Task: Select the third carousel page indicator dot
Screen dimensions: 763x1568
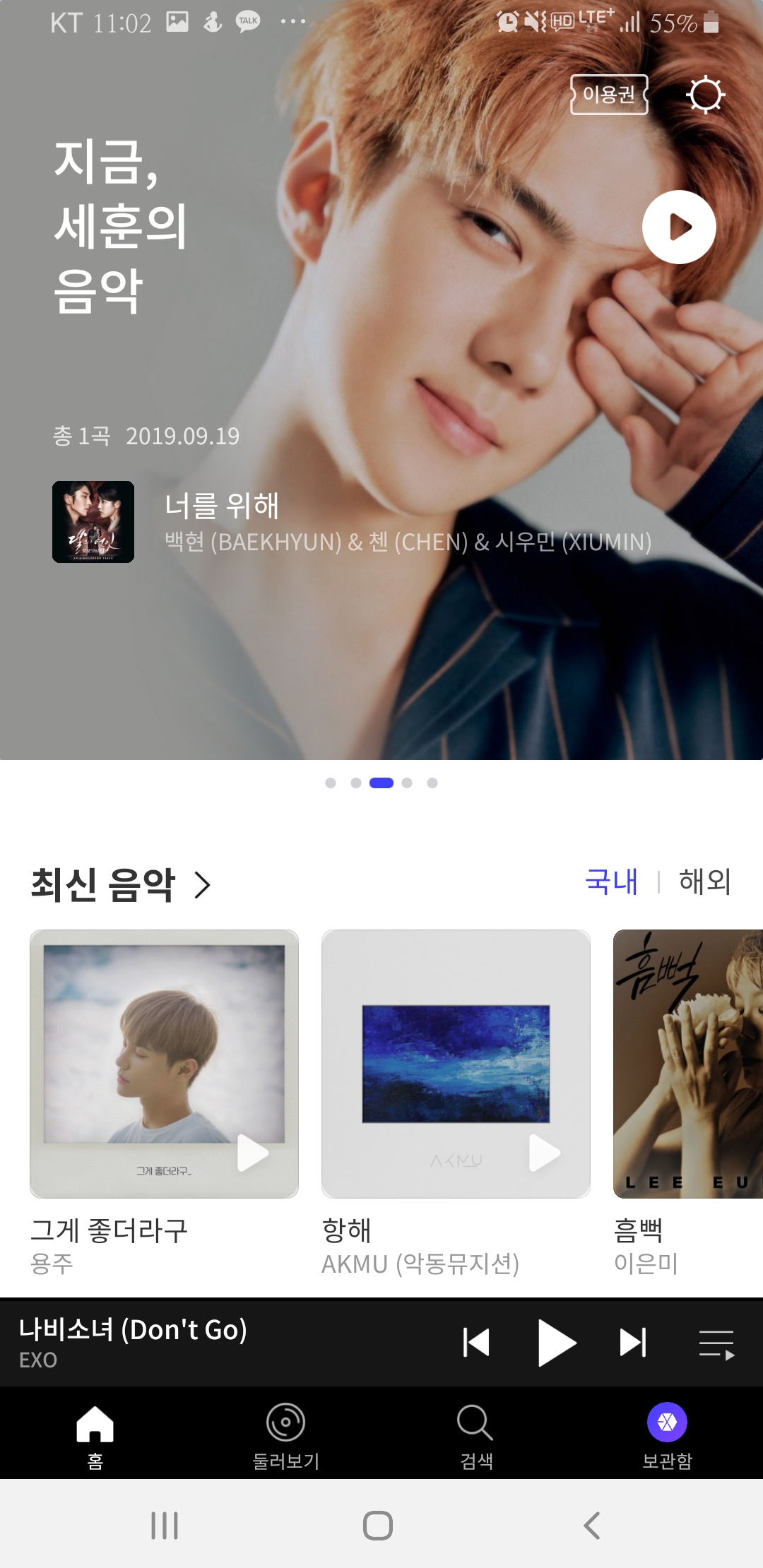Action: [x=381, y=783]
